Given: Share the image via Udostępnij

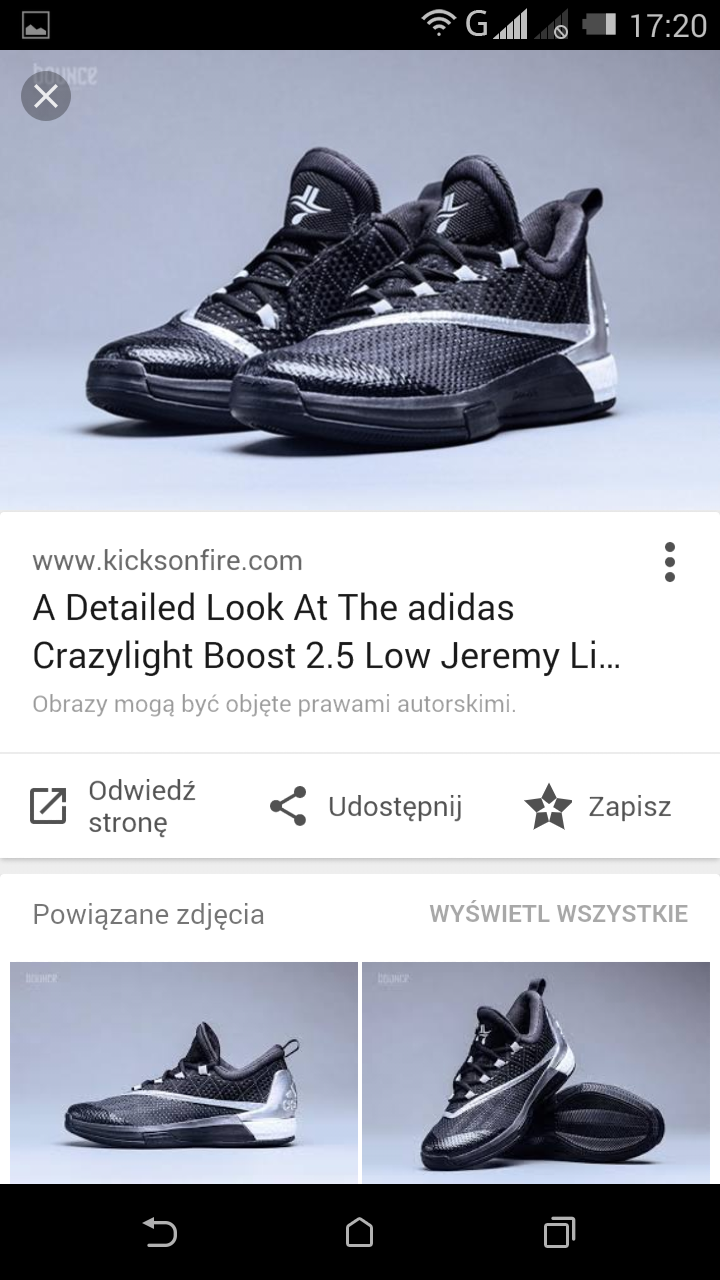Looking at the screenshot, I should coord(366,806).
